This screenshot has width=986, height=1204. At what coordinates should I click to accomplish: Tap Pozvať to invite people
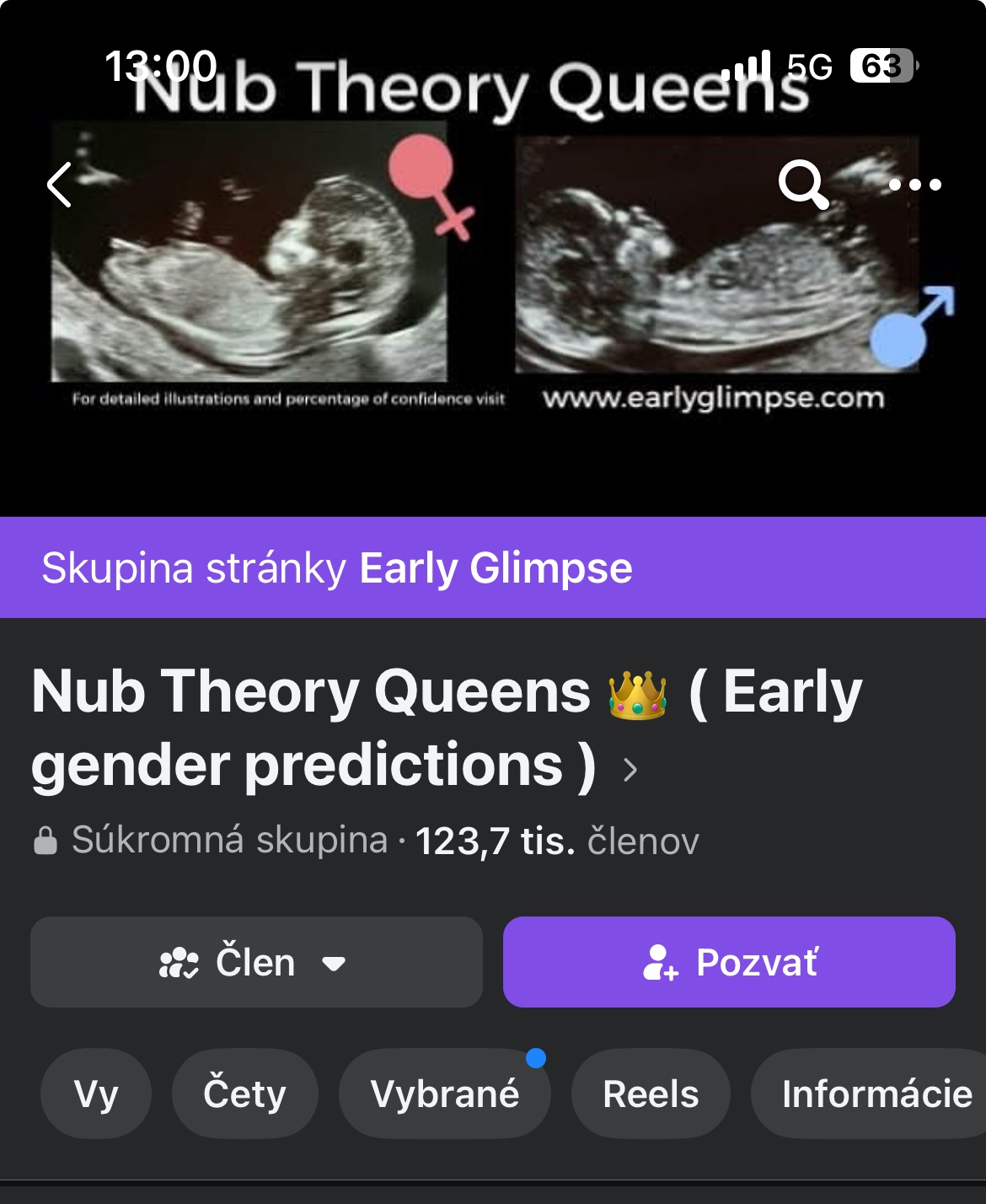[x=729, y=962]
